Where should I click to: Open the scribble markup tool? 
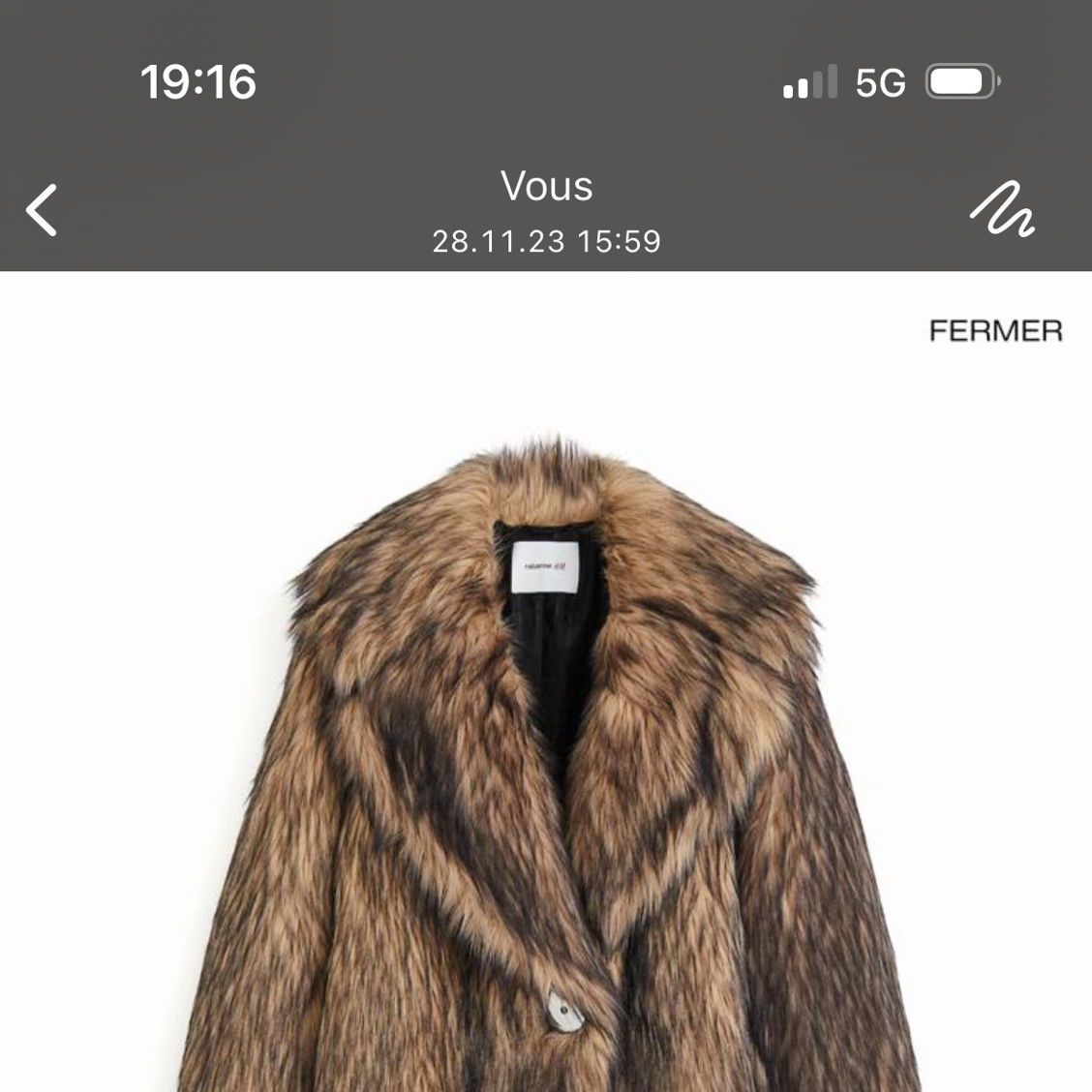point(1002,210)
